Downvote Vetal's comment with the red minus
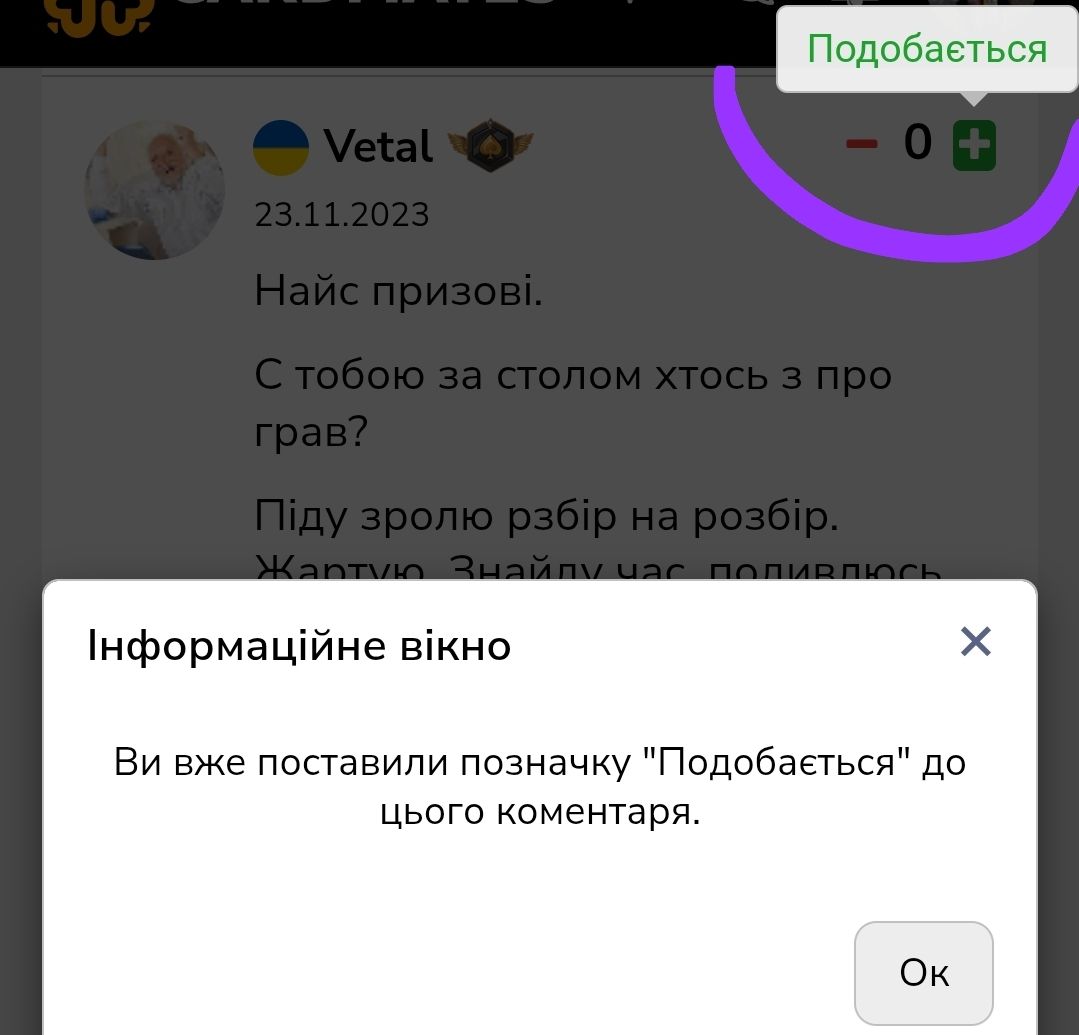Image resolution: width=1079 pixels, height=1035 pixels. [861, 145]
